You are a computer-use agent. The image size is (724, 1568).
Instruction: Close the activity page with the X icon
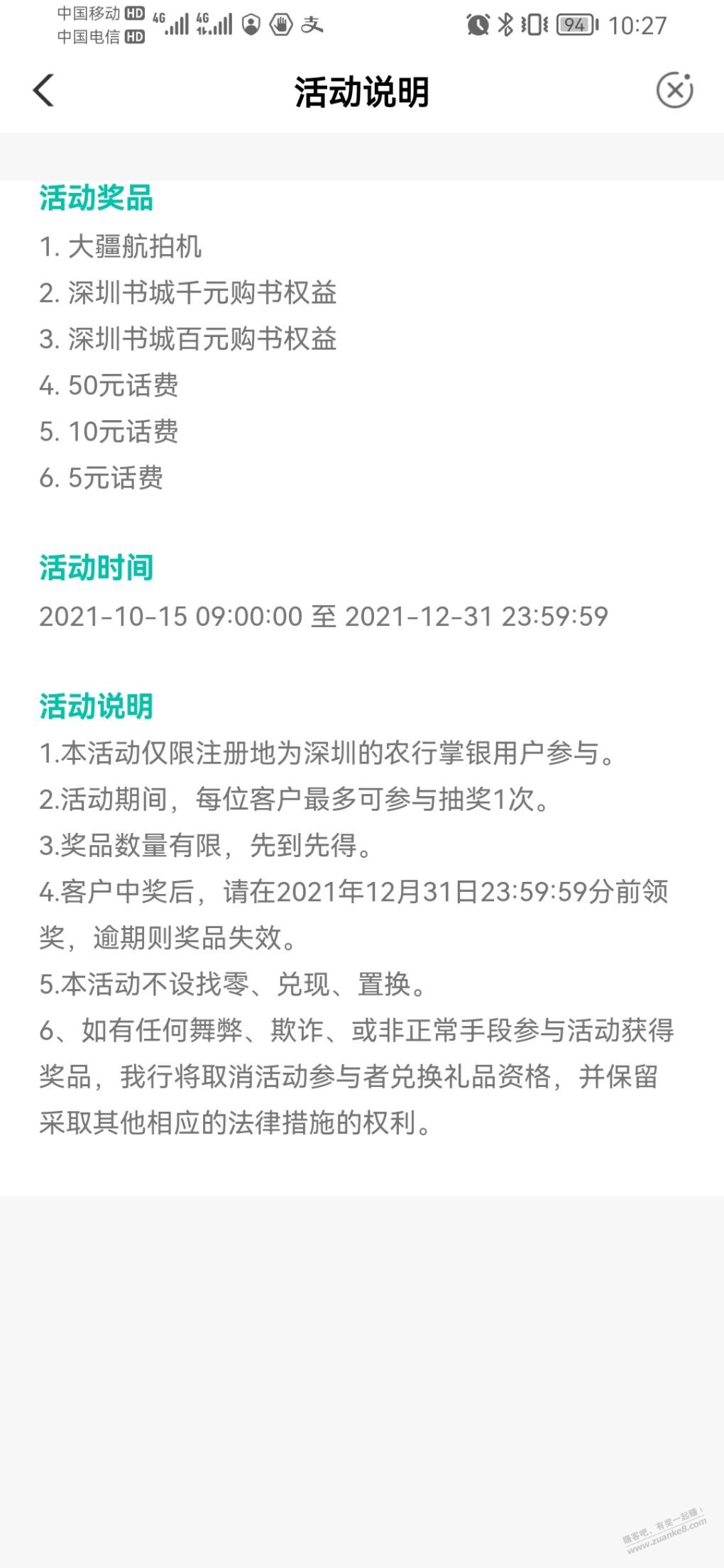(x=674, y=91)
